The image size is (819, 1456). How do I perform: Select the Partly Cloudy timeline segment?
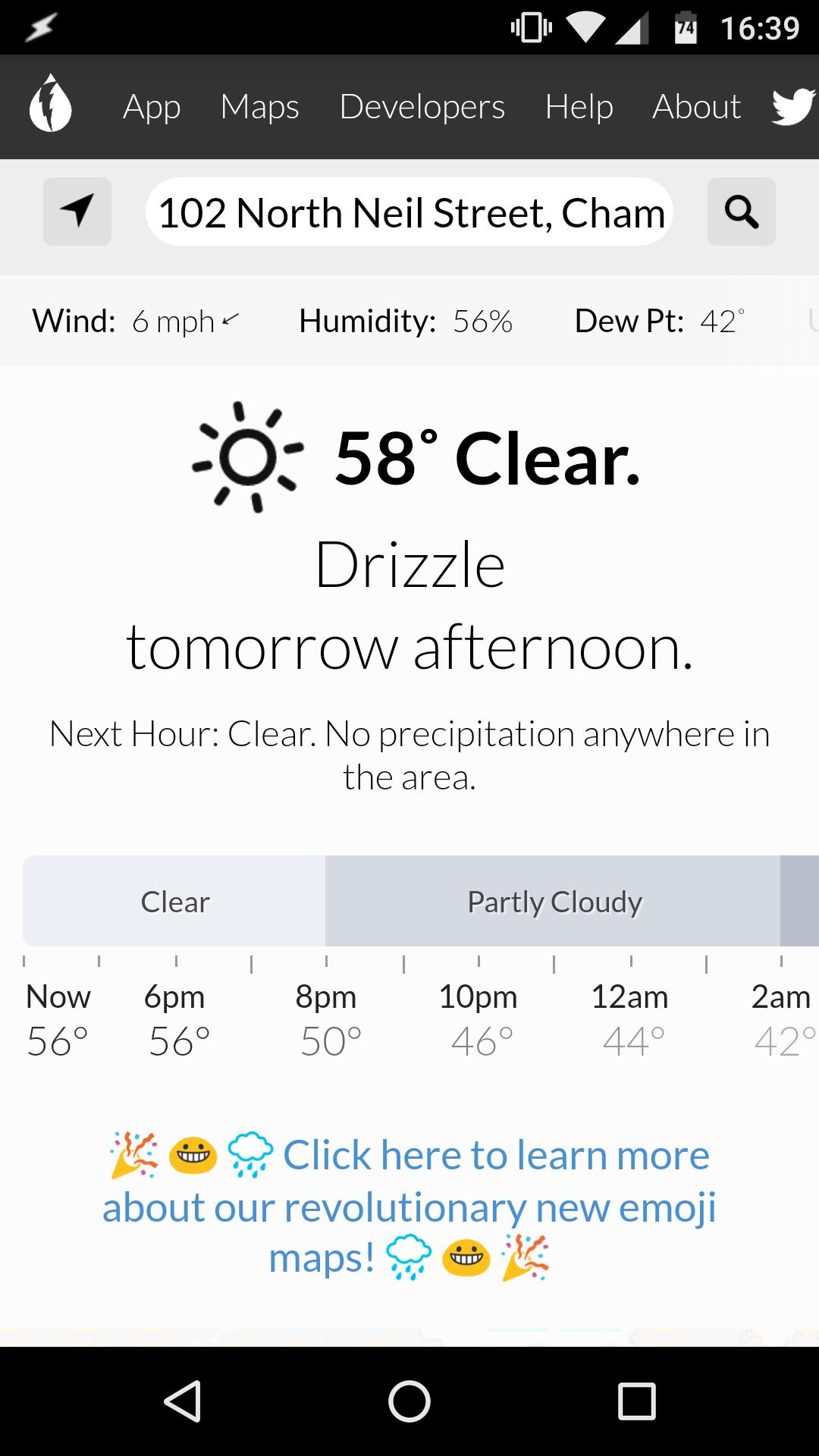click(x=554, y=901)
